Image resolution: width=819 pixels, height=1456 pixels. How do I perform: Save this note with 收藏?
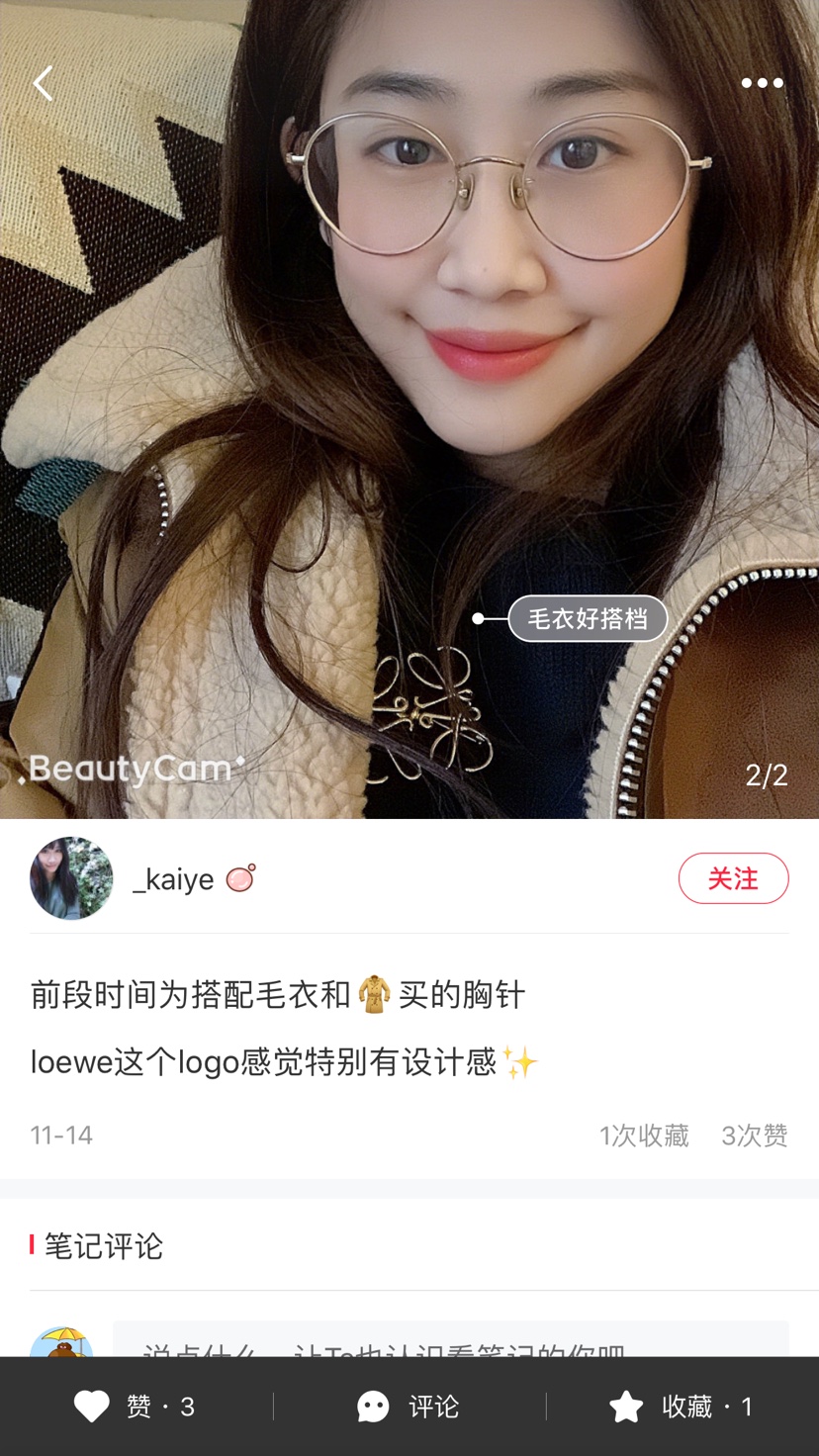point(681,1407)
